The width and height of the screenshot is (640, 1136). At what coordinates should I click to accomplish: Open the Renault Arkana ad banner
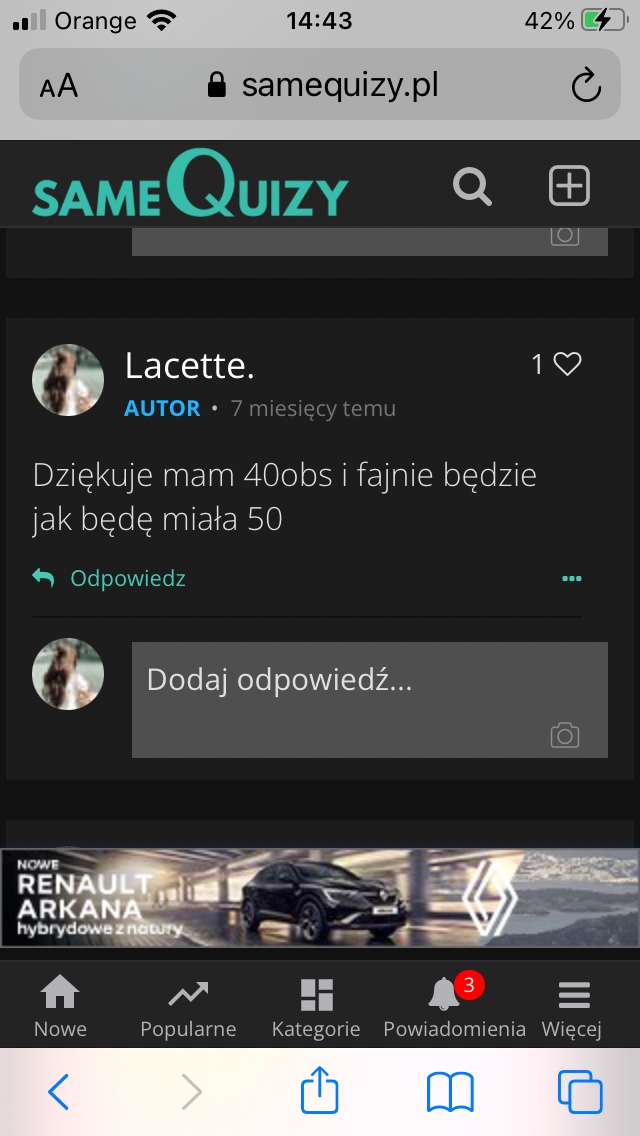coord(320,897)
